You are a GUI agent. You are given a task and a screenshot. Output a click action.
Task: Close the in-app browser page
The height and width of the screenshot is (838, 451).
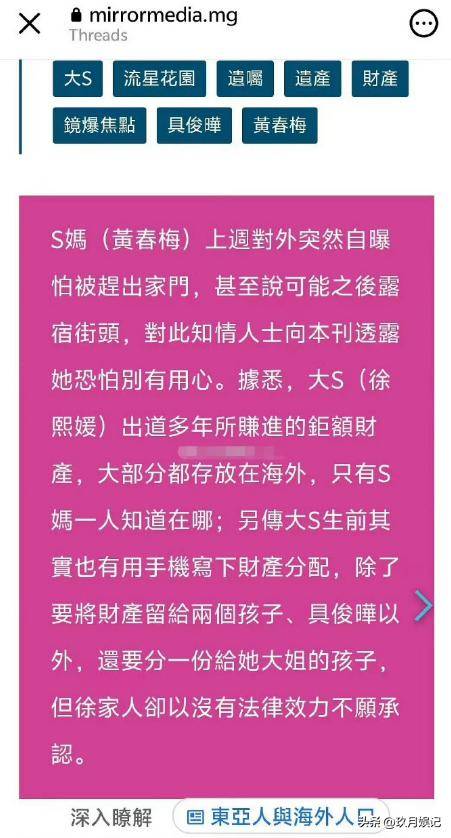click(x=29, y=24)
